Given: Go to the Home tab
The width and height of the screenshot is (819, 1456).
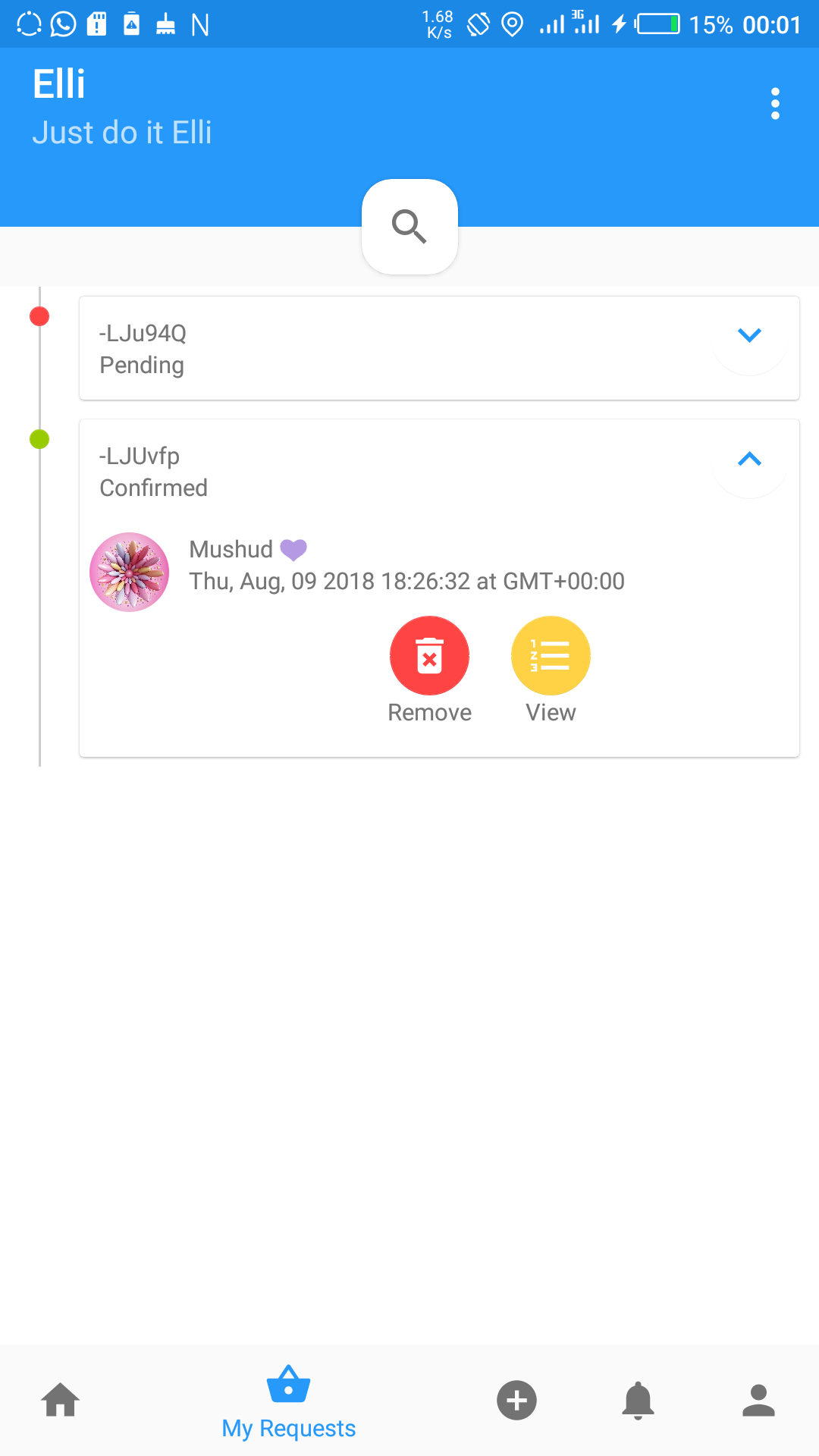Looking at the screenshot, I should 61,1400.
